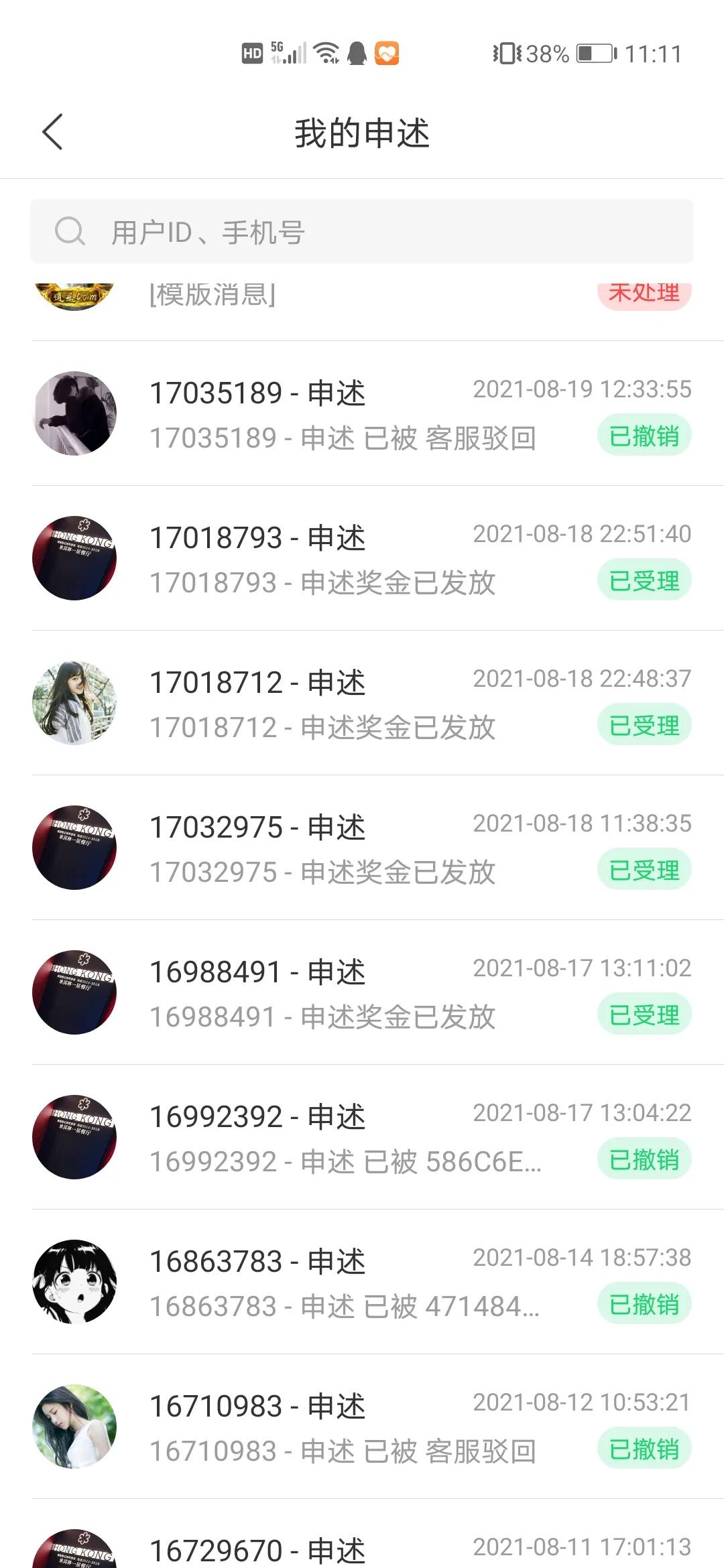This screenshot has width=724, height=1568.
Task: Tap the 已撤销 badge on appeal 16710983
Action: 644,1450
